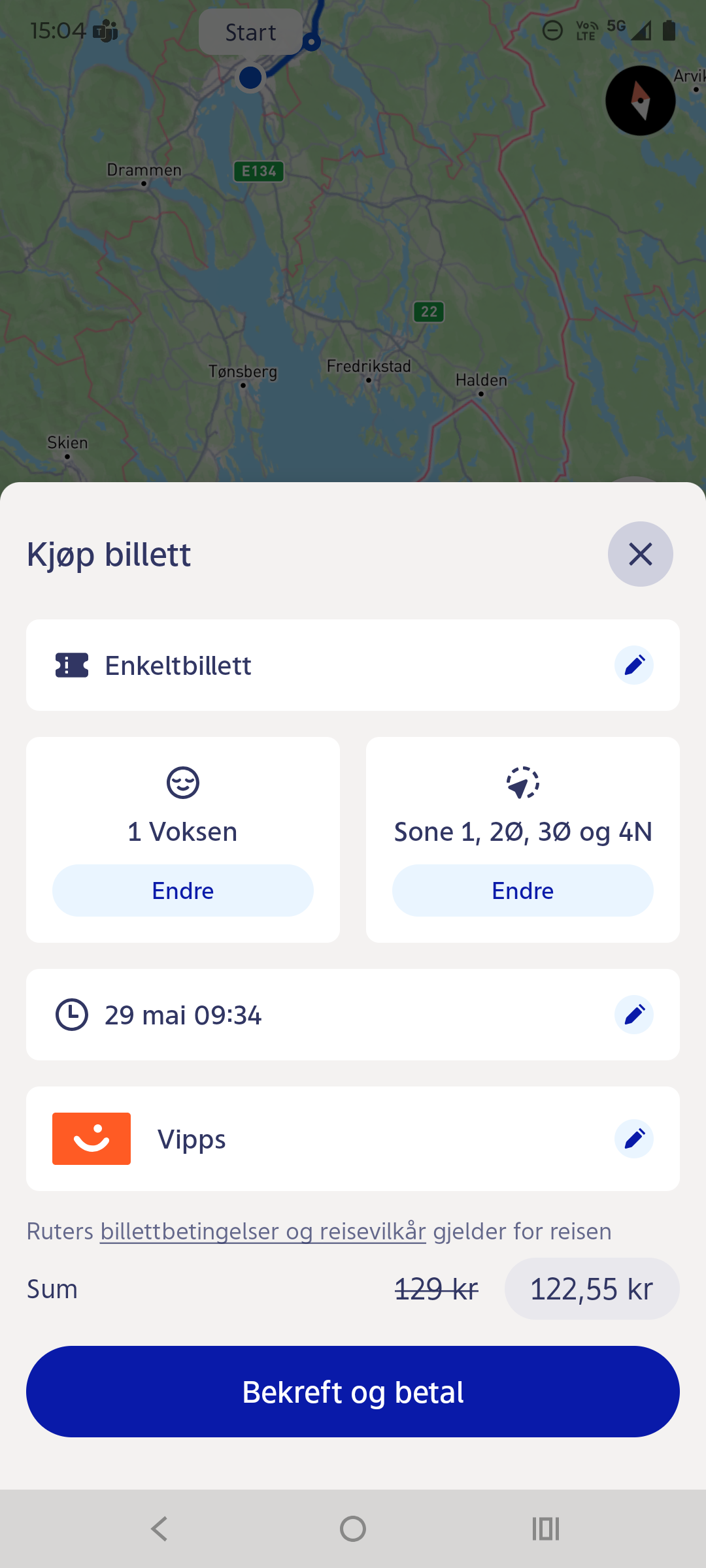Edit the 29 mai 09:34 start time
The height and width of the screenshot is (1568, 706).
point(633,1015)
